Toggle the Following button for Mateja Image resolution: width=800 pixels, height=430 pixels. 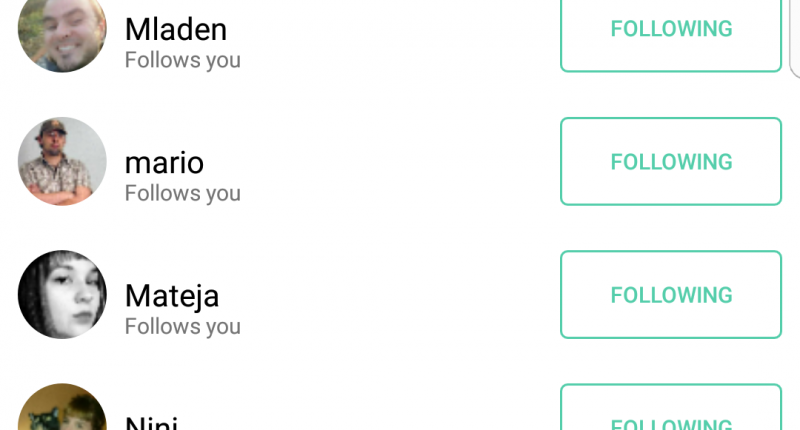tap(670, 294)
